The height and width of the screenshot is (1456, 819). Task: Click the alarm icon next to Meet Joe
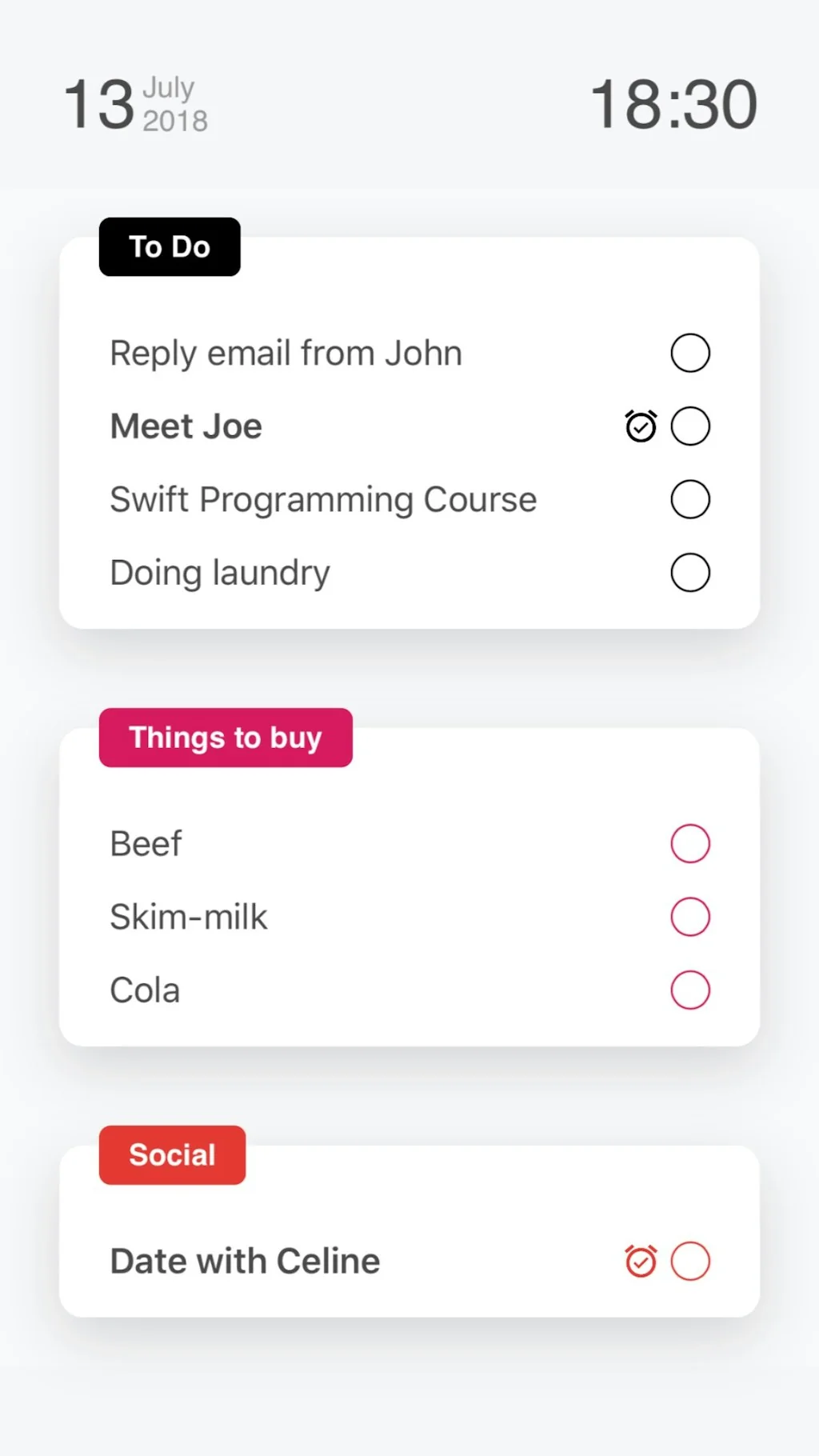[x=640, y=426]
